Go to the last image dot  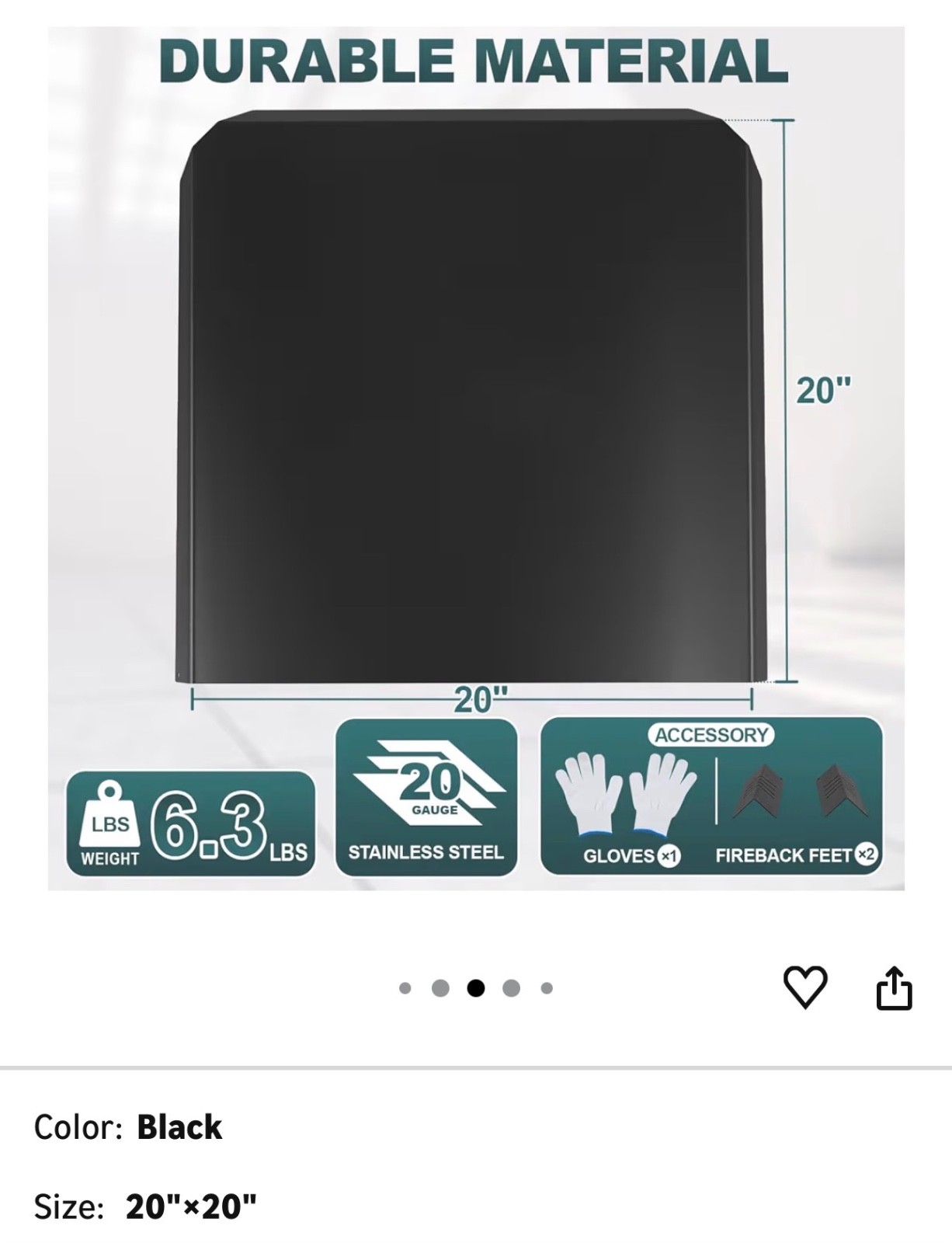pyautogui.click(x=547, y=988)
